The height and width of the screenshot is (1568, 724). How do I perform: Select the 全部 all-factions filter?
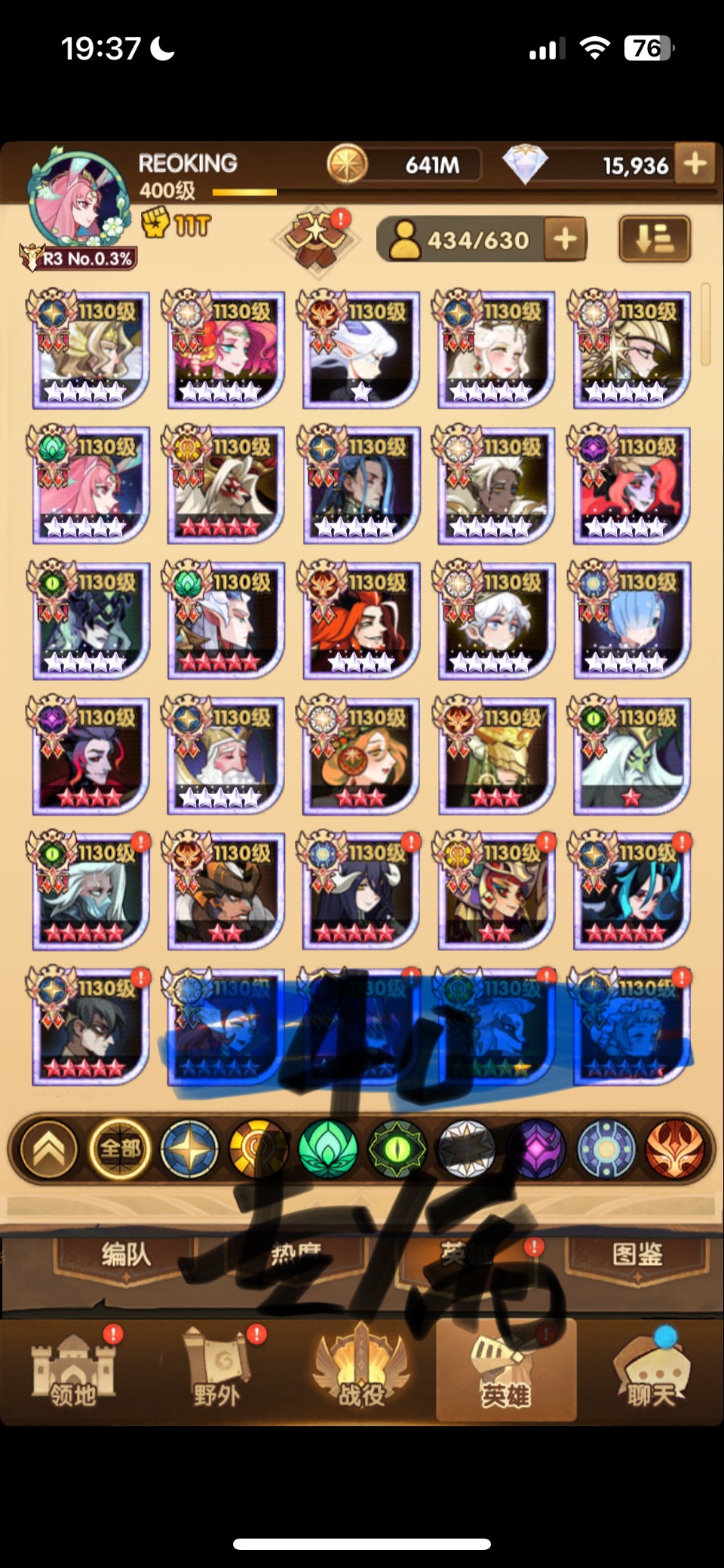tap(120, 1149)
